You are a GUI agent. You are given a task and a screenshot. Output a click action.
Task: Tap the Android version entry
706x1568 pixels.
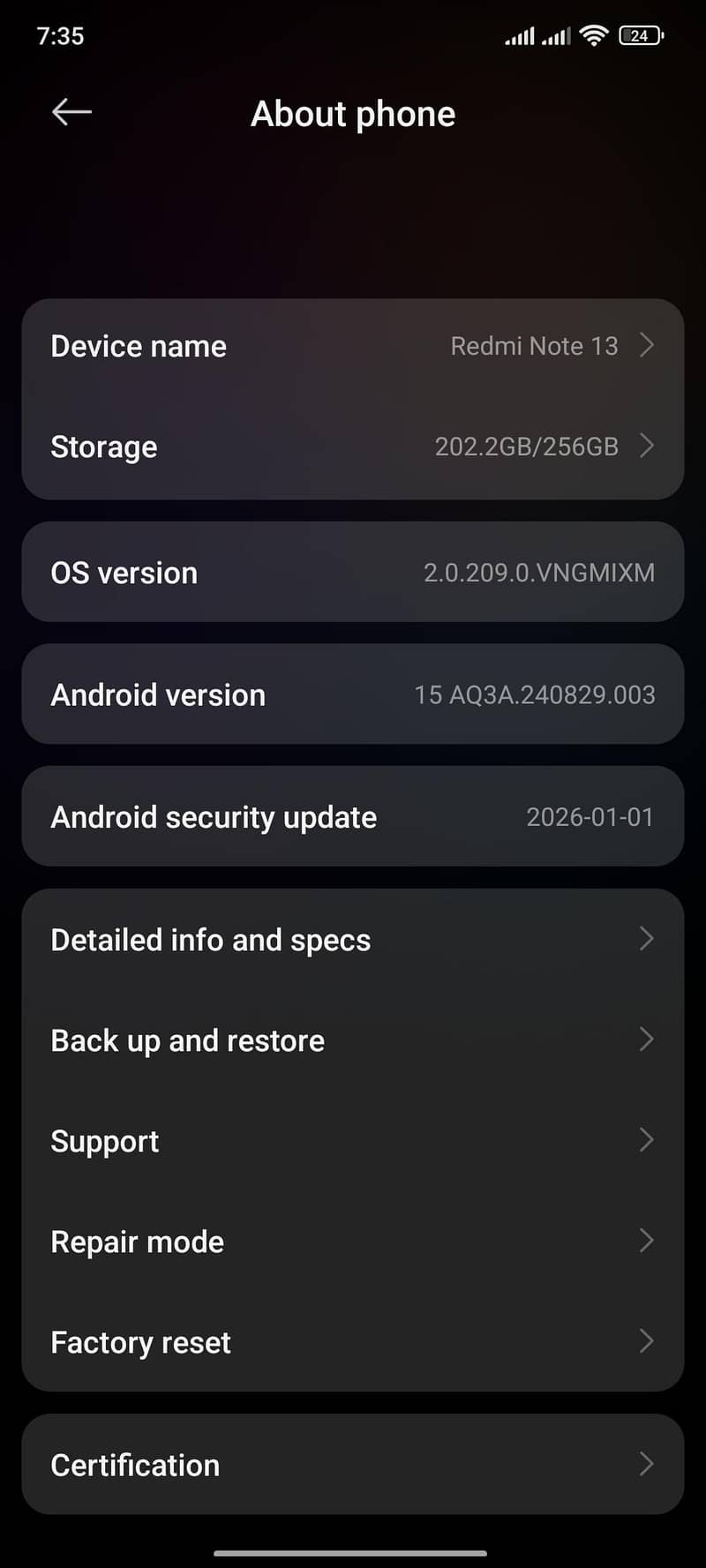point(353,694)
